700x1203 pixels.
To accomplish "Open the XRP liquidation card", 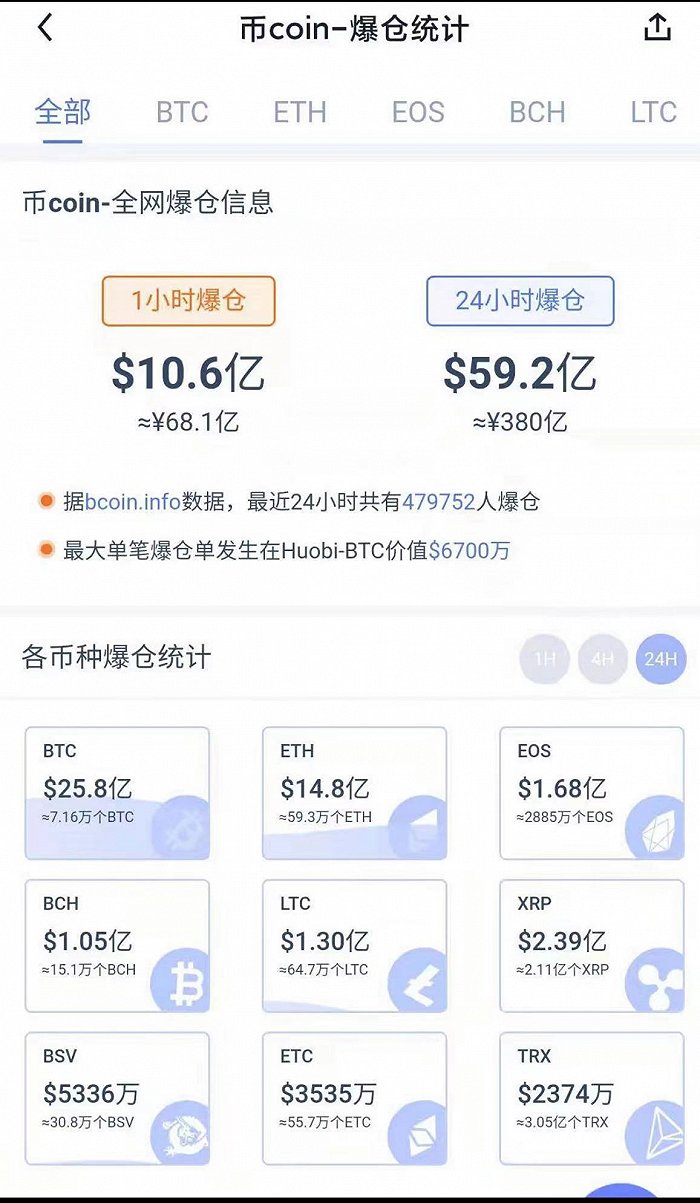I will point(591,945).
